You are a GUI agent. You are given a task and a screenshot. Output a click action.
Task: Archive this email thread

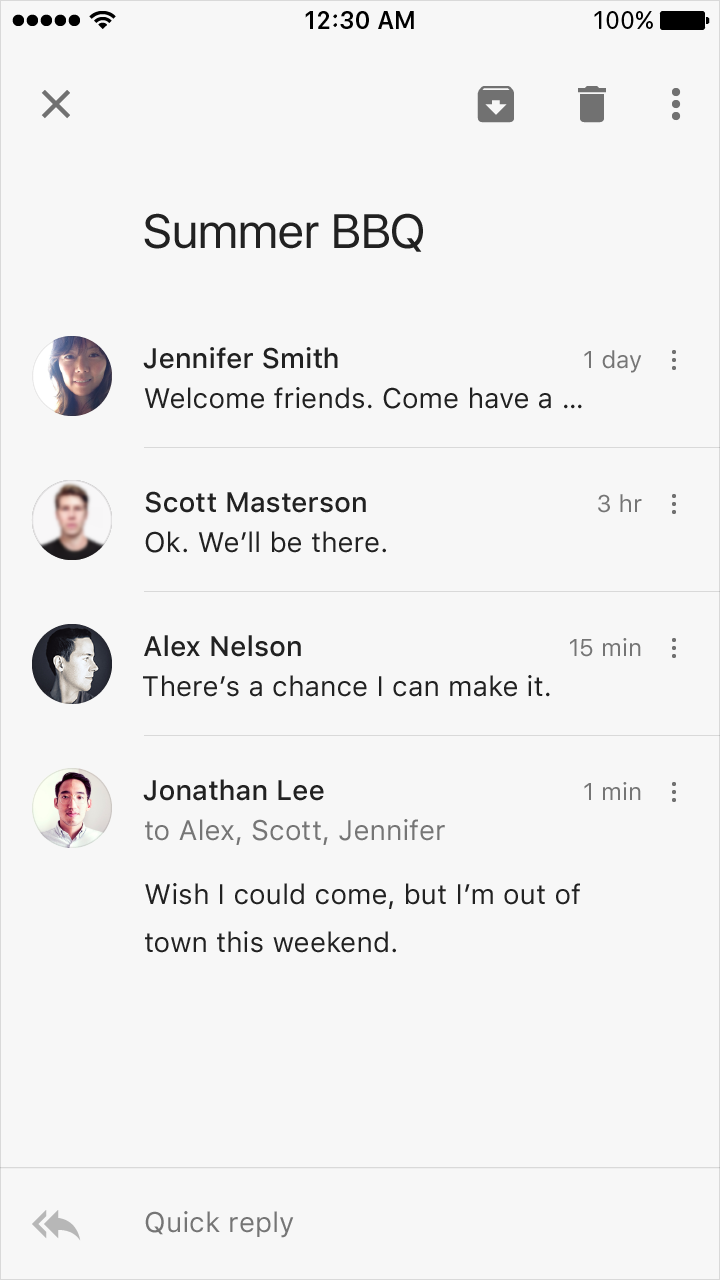(x=496, y=104)
